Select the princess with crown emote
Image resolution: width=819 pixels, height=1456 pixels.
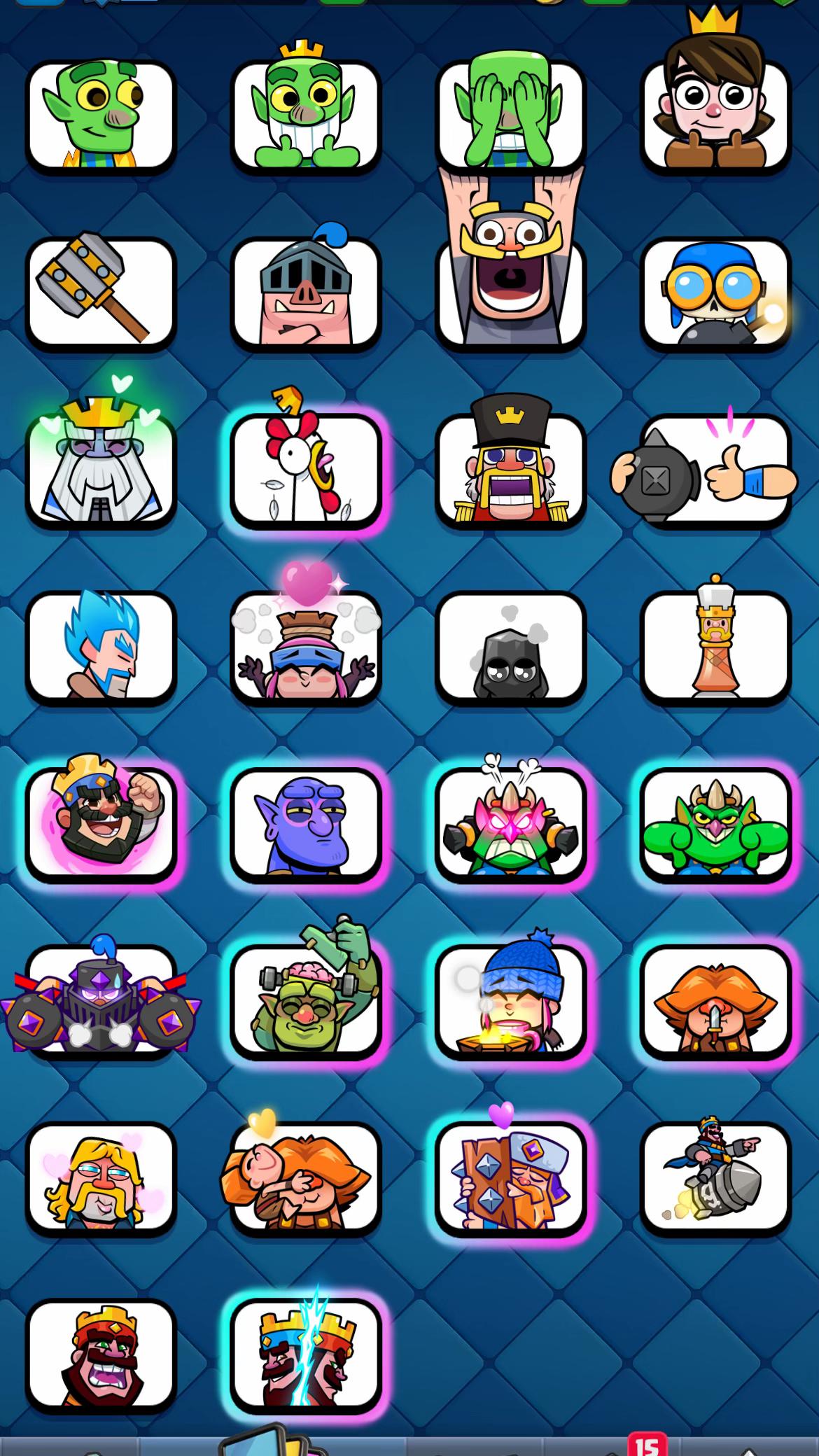click(715, 116)
